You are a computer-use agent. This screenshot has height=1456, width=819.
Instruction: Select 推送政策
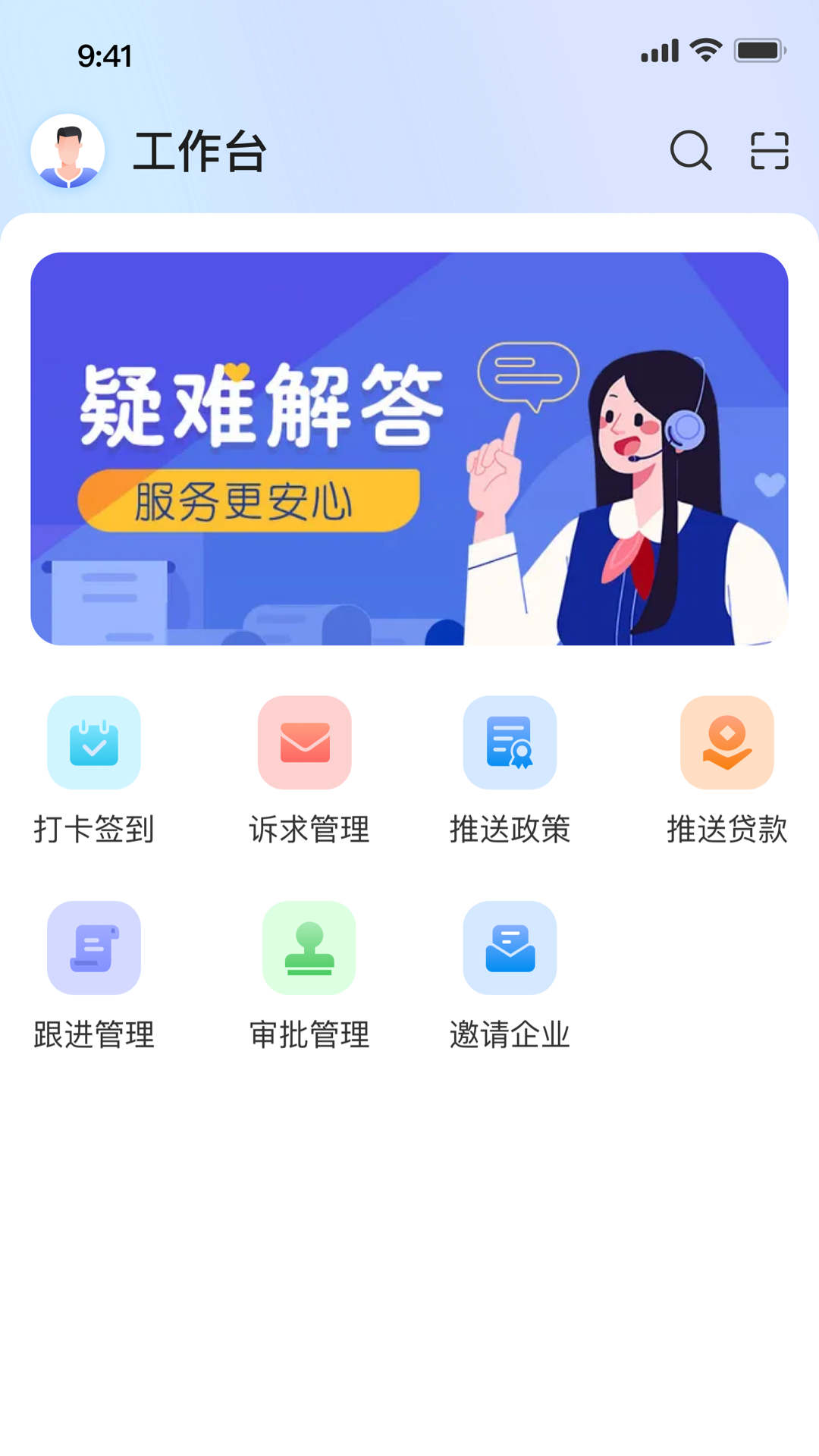(x=510, y=770)
